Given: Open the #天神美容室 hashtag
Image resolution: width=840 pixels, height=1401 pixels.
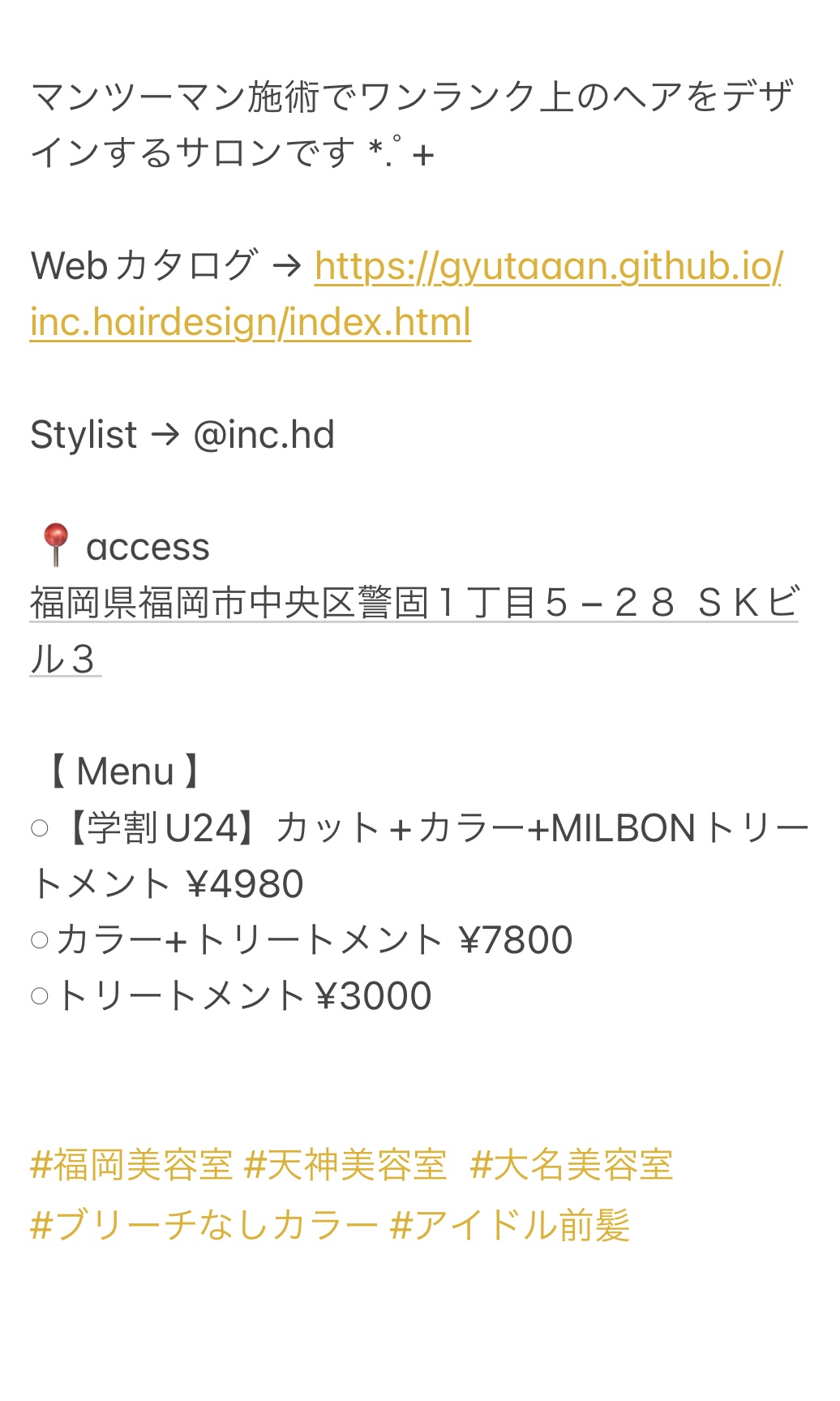Looking at the screenshot, I should tap(345, 1166).
